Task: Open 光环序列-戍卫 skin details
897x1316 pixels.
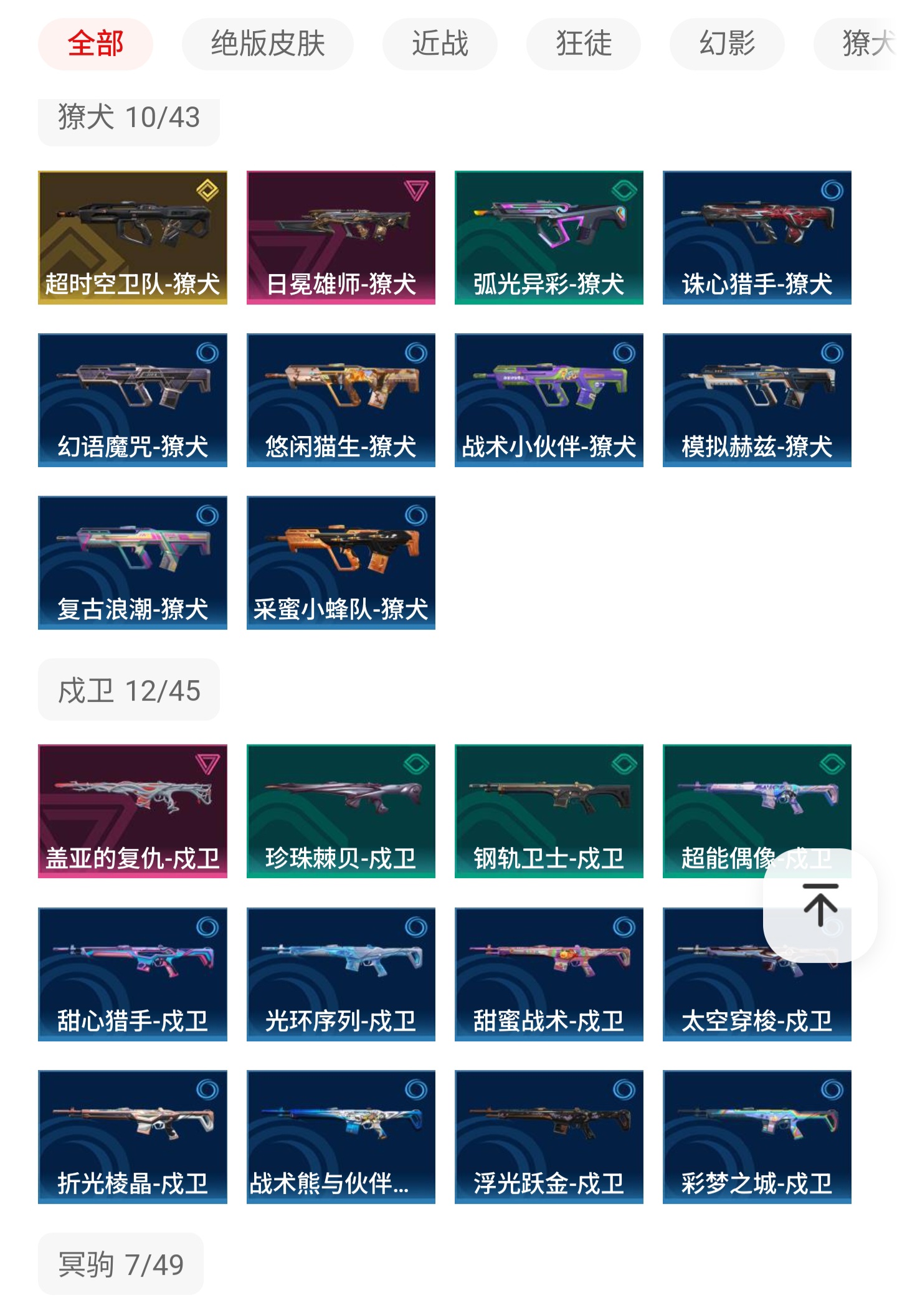Action: 341,974
